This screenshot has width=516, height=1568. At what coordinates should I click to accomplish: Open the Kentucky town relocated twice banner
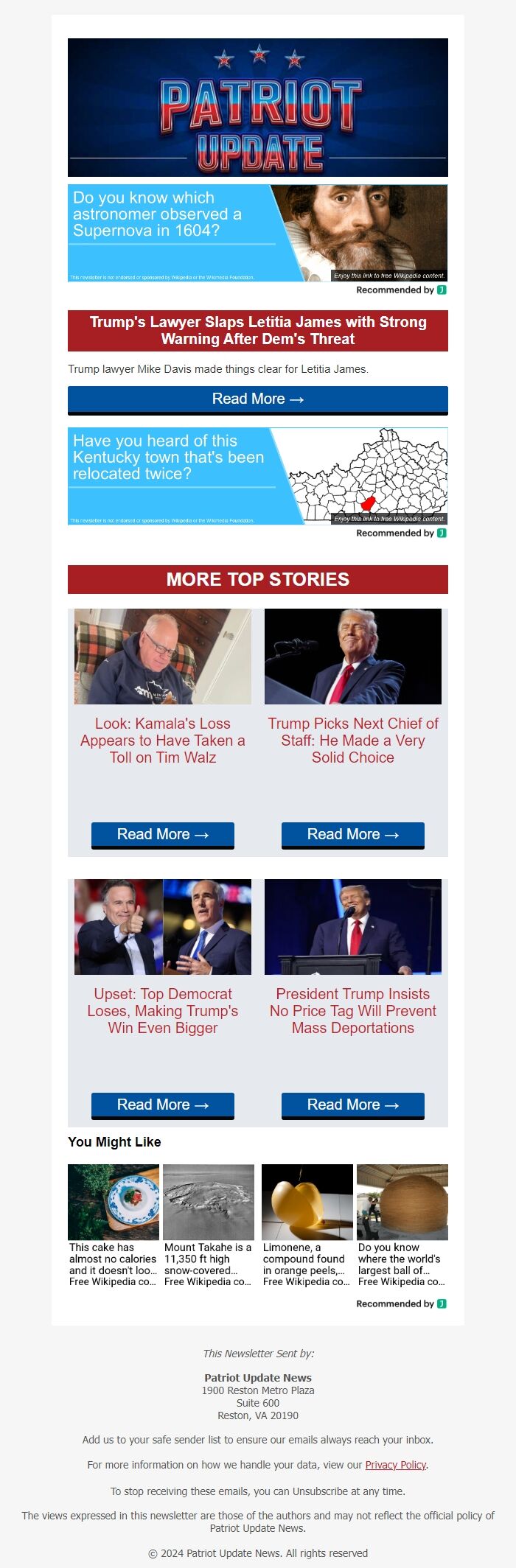point(257,476)
